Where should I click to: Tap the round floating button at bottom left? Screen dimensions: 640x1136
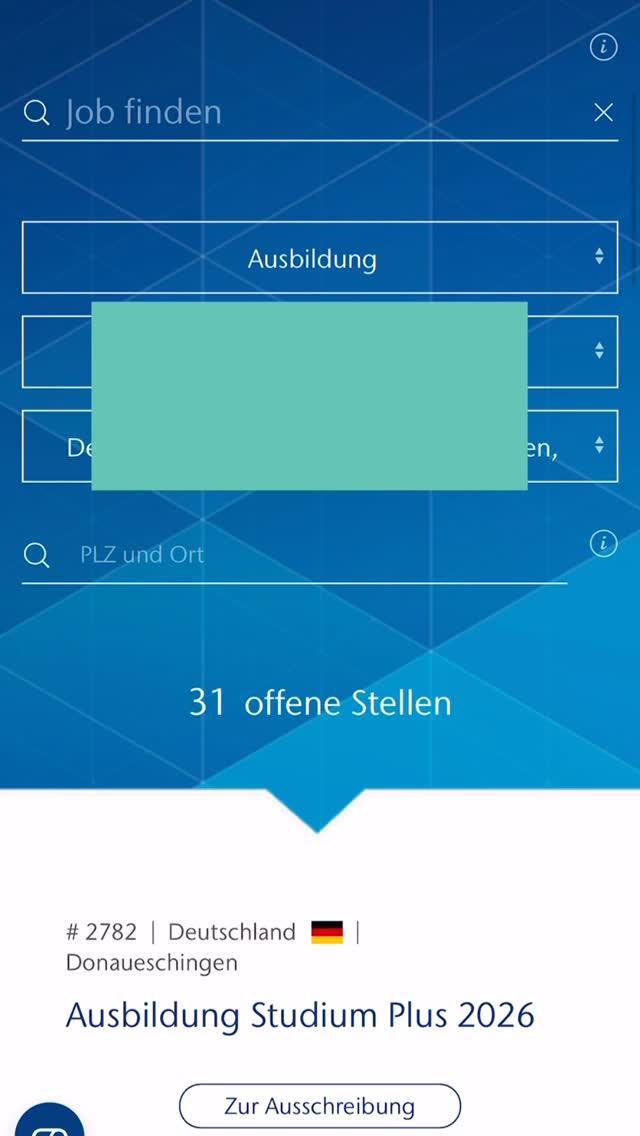tap(48, 1122)
